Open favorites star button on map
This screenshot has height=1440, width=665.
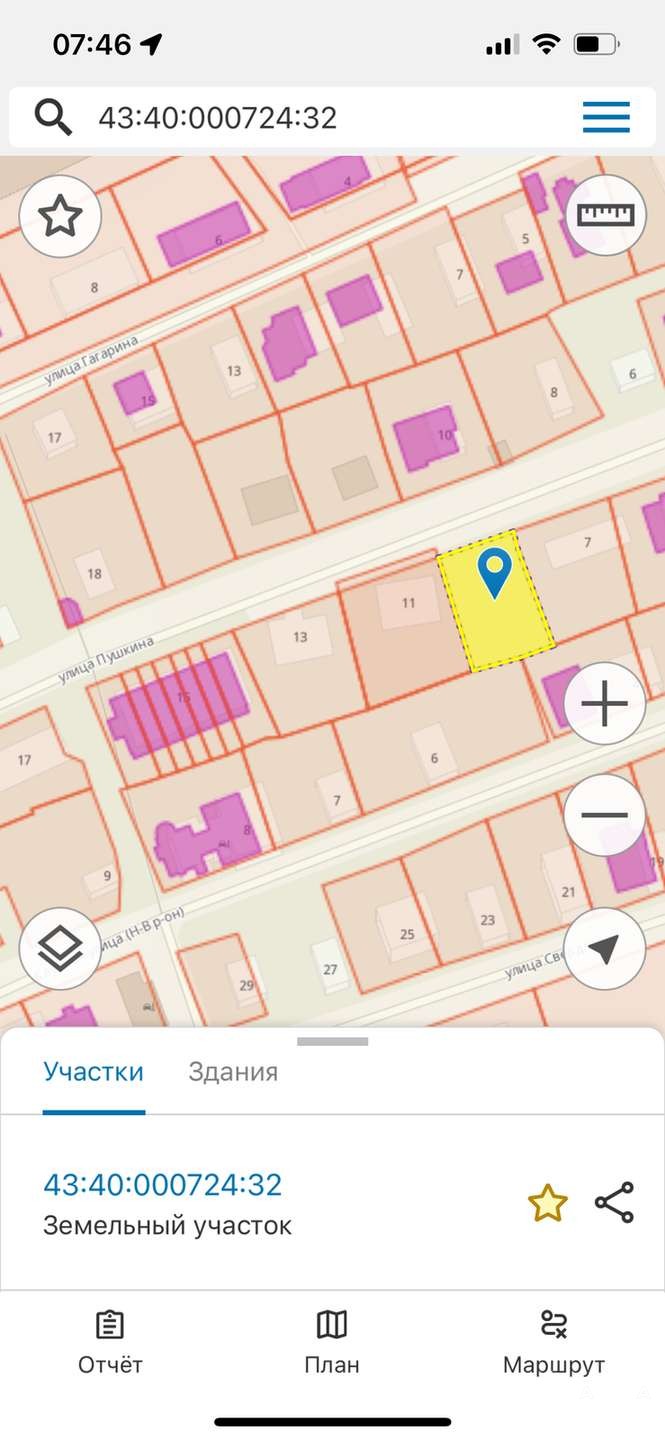61,216
